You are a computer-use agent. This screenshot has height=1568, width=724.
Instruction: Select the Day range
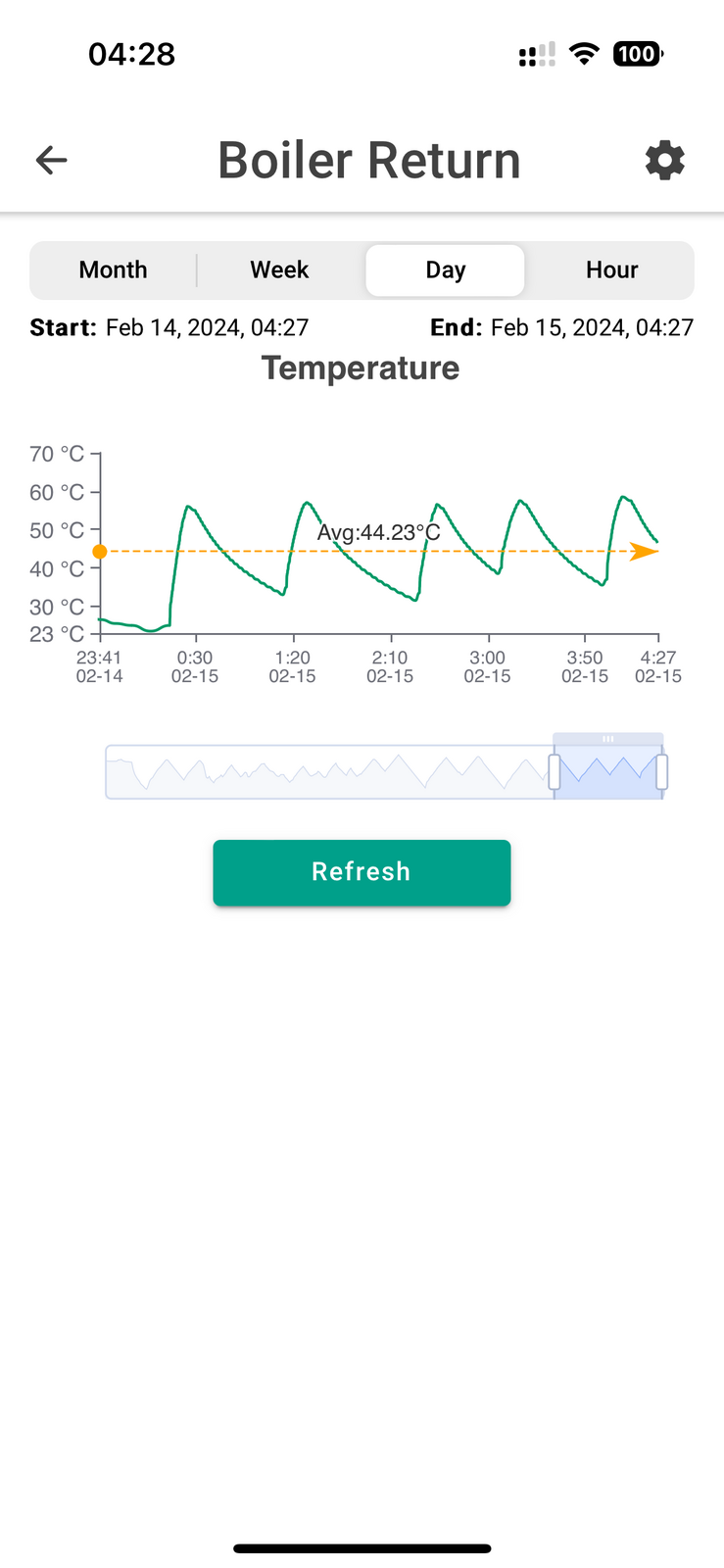[445, 269]
